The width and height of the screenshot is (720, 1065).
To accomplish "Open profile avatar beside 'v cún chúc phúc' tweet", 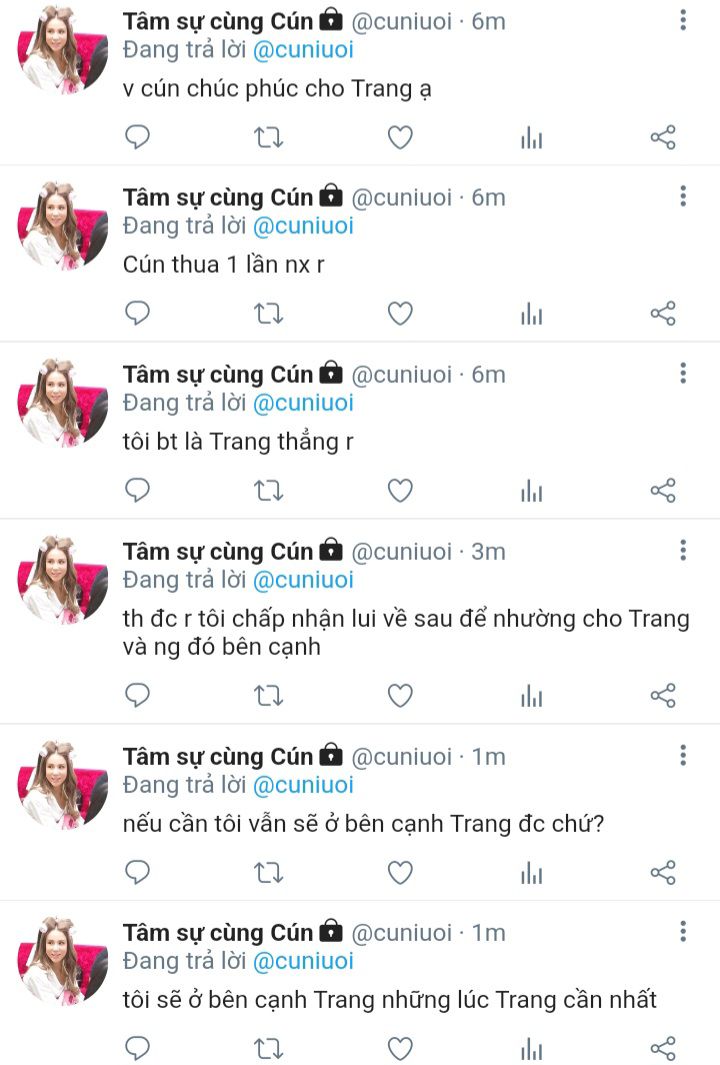I will pyautogui.click(x=62, y=50).
